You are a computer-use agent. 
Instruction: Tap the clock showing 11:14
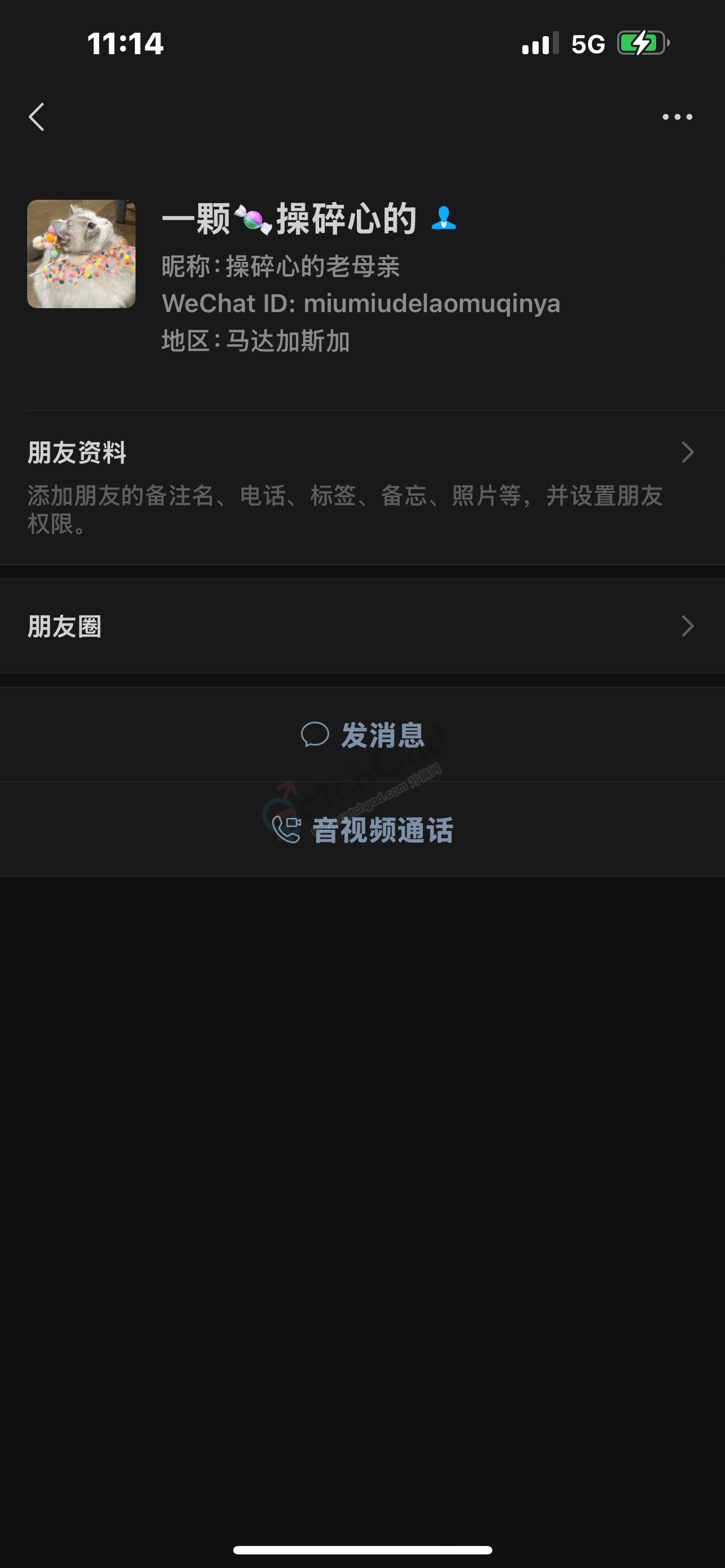(125, 44)
